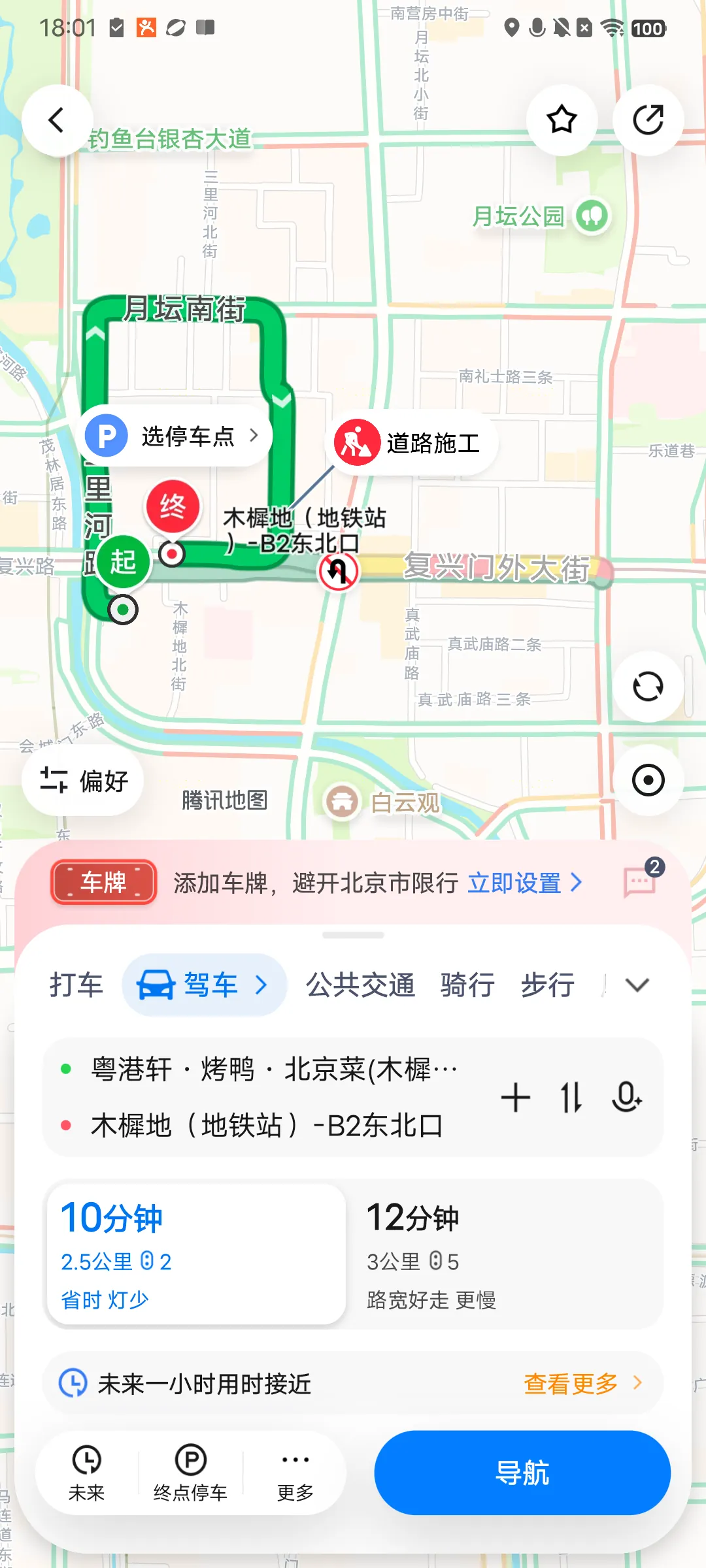
Task: Recenter map on current location
Action: (648, 780)
